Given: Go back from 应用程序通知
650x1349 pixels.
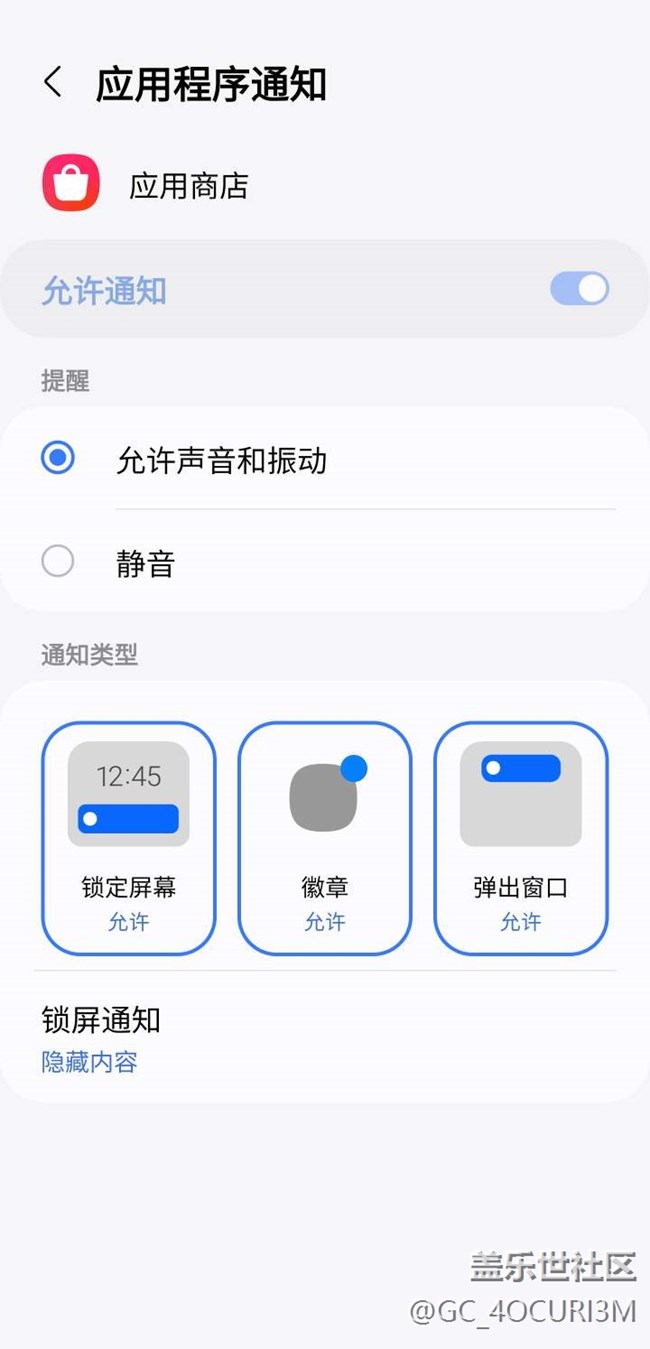Looking at the screenshot, I should pos(53,83).
